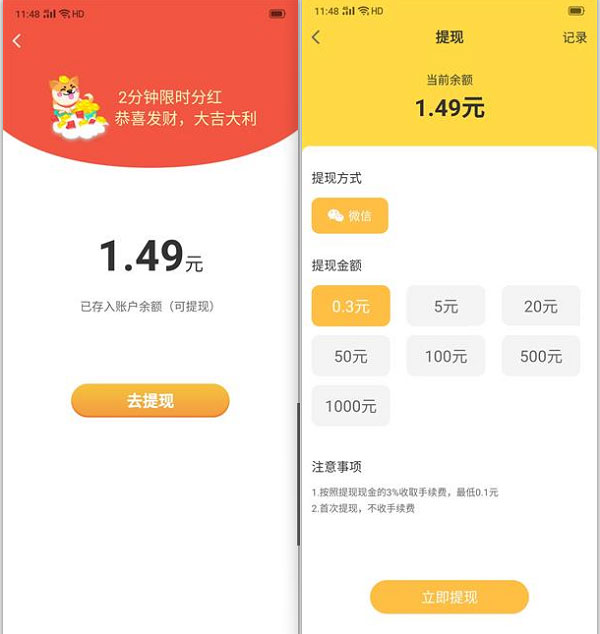Choose the 20元 withdrawal amount

click(540, 306)
